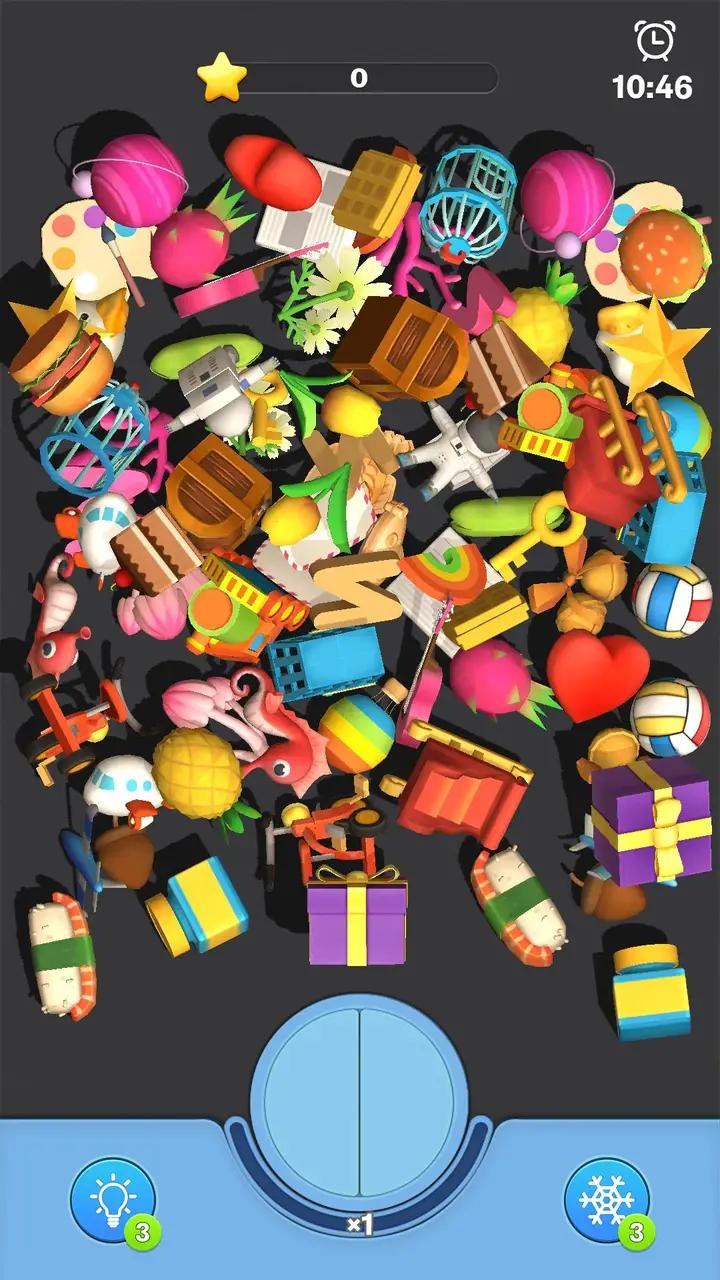Tap the waffle item
Screen dimensions: 720x1280
(x=376, y=192)
